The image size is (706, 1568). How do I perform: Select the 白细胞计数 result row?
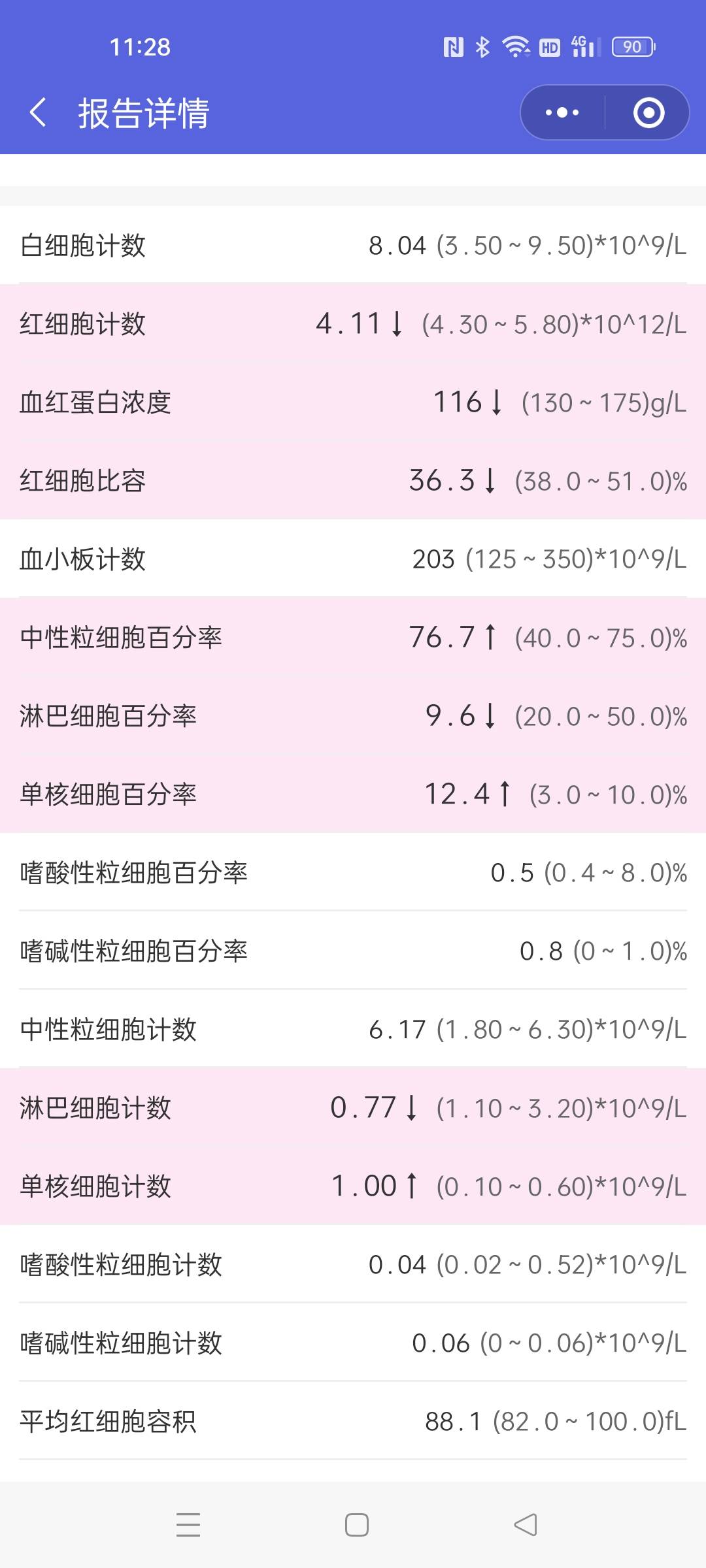click(353, 245)
